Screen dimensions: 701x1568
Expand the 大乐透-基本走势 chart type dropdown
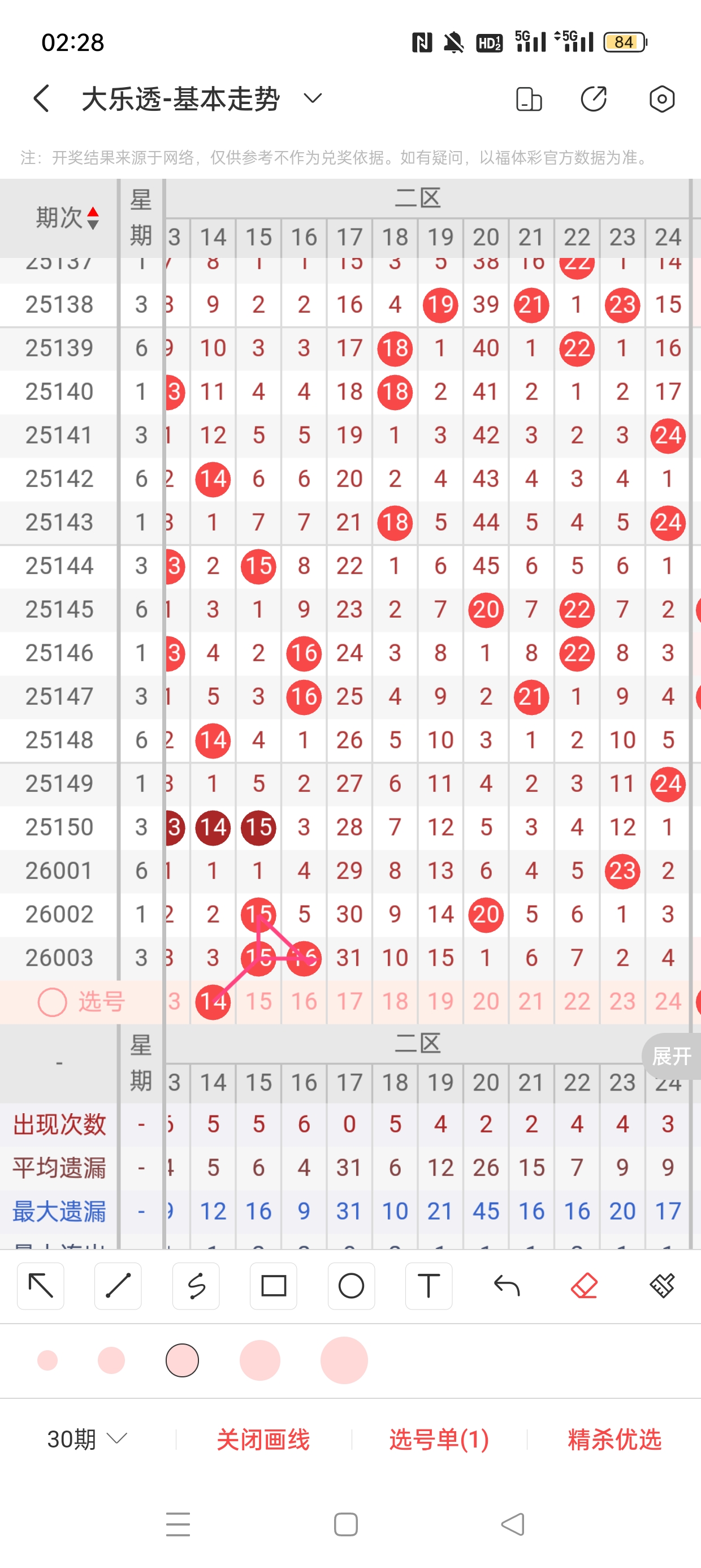pos(313,98)
